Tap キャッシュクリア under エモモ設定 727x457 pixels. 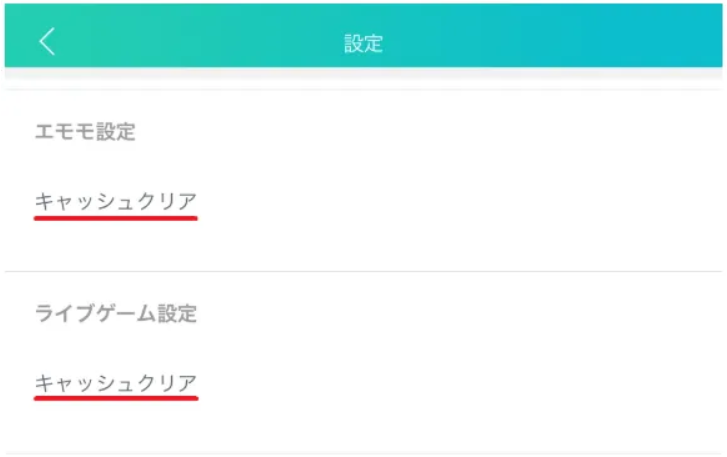click(x=116, y=202)
